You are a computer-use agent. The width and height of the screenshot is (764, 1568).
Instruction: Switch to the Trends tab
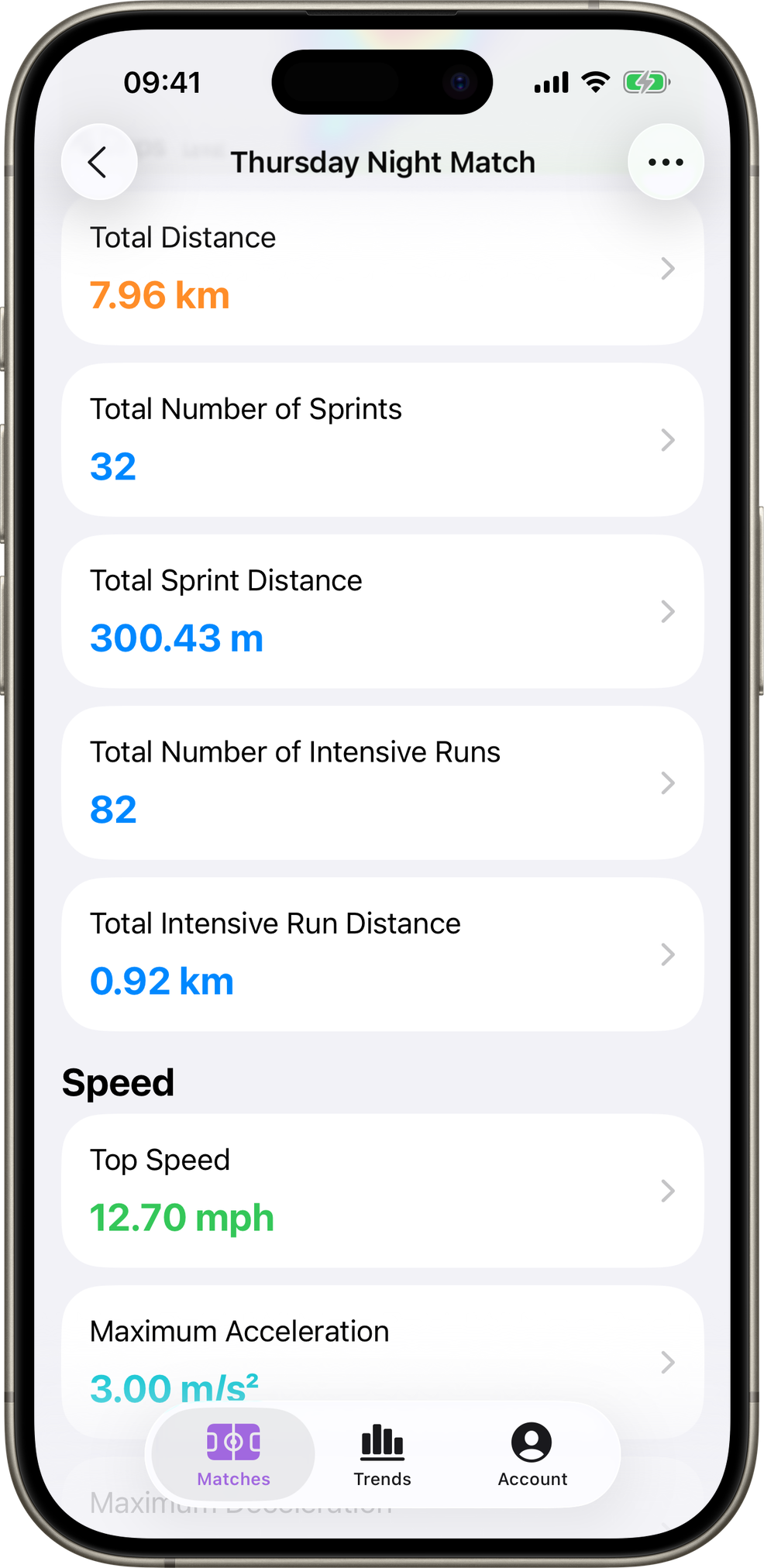tap(382, 1455)
